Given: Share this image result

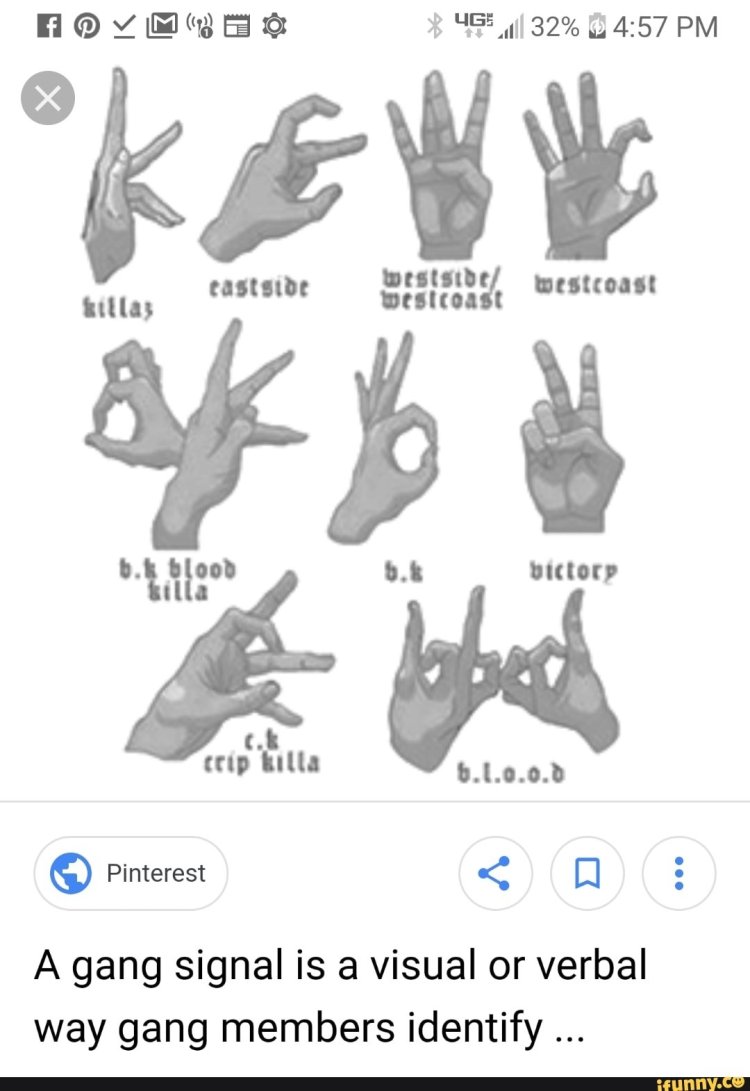Looking at the screenshot, I should [x=496, y=873].
